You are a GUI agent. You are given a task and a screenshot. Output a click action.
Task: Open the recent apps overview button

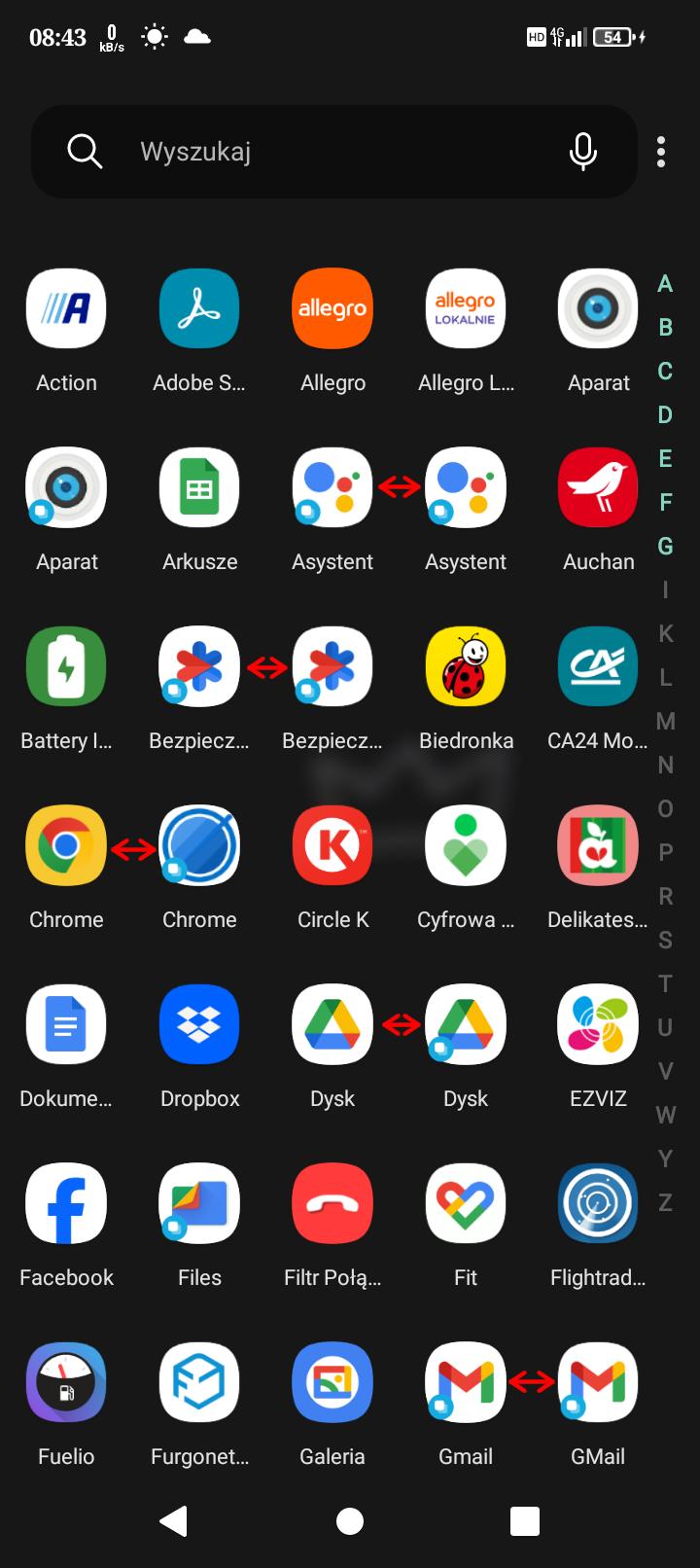(x=524, y=1519)
